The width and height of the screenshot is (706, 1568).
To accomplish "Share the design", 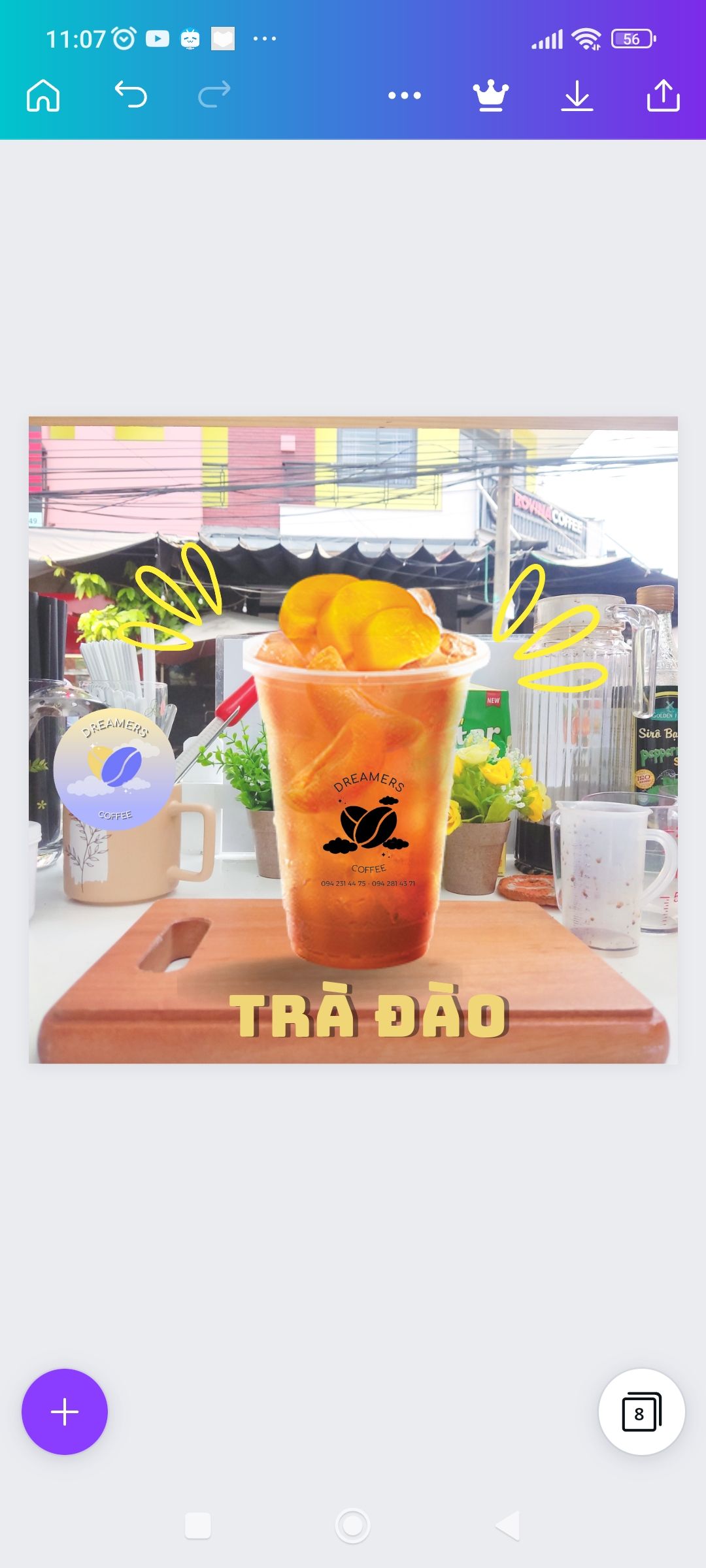I will click(663, 95).
